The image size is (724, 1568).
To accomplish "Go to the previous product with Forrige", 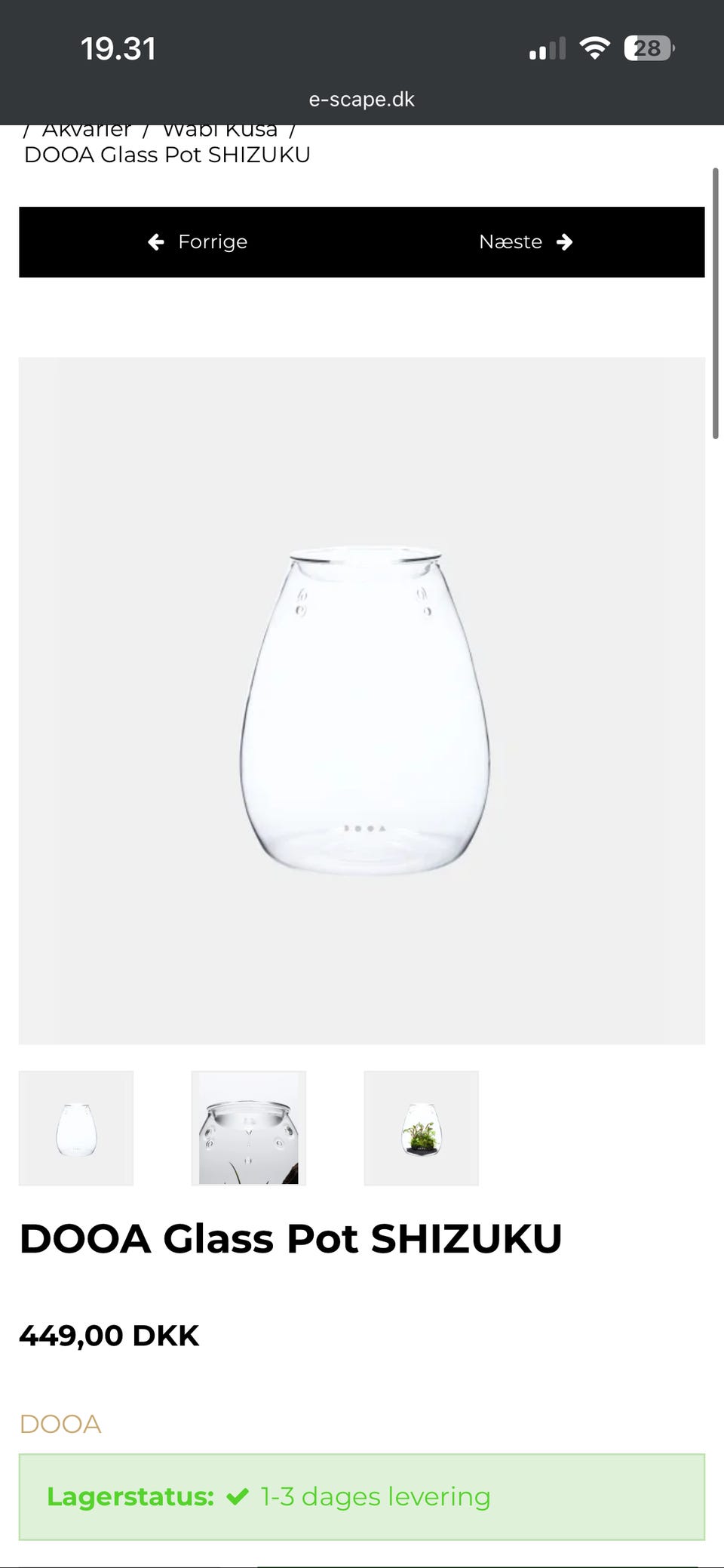I will (x=198, y=242).
